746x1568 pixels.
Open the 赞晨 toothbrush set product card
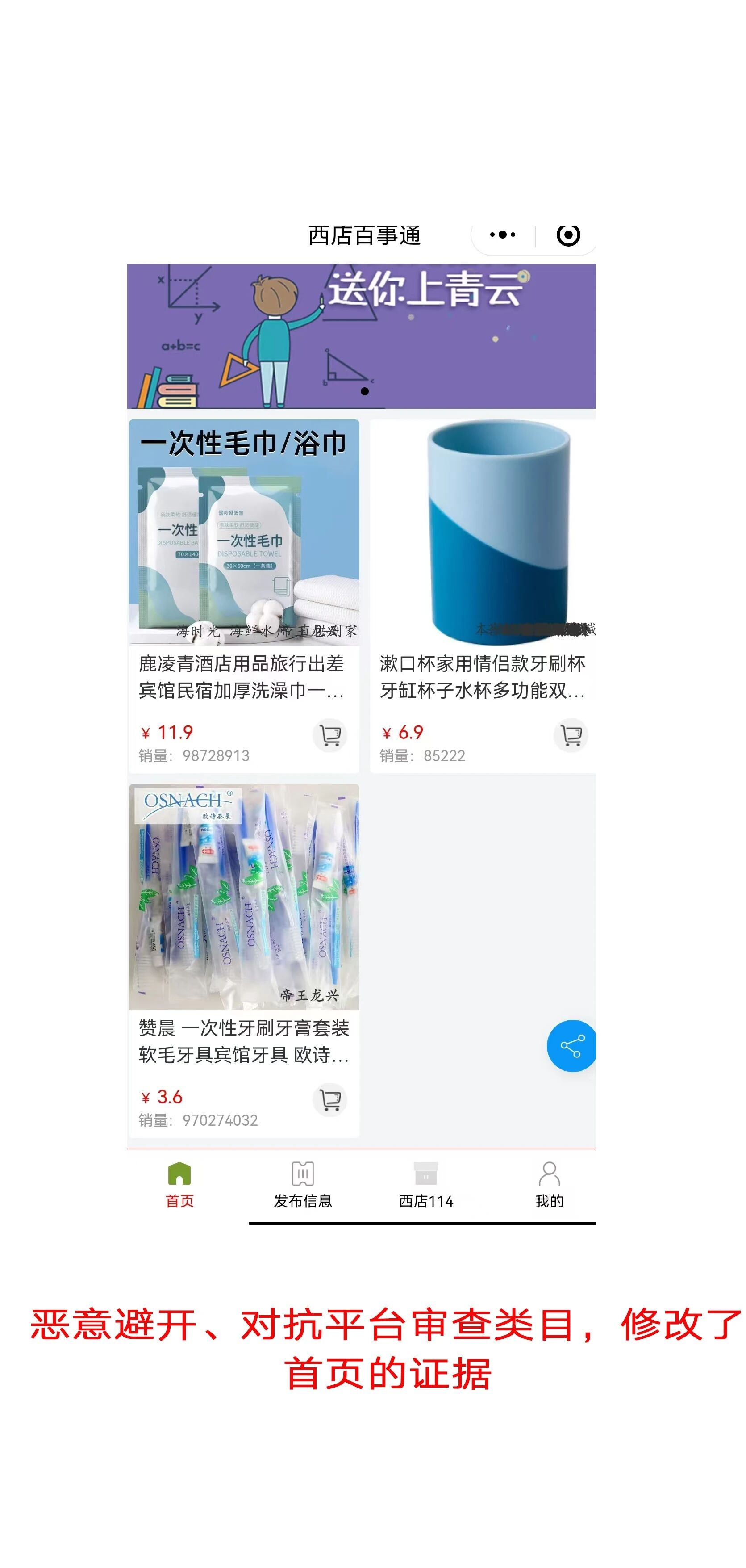pyautogui.click(x=243, y=913)
